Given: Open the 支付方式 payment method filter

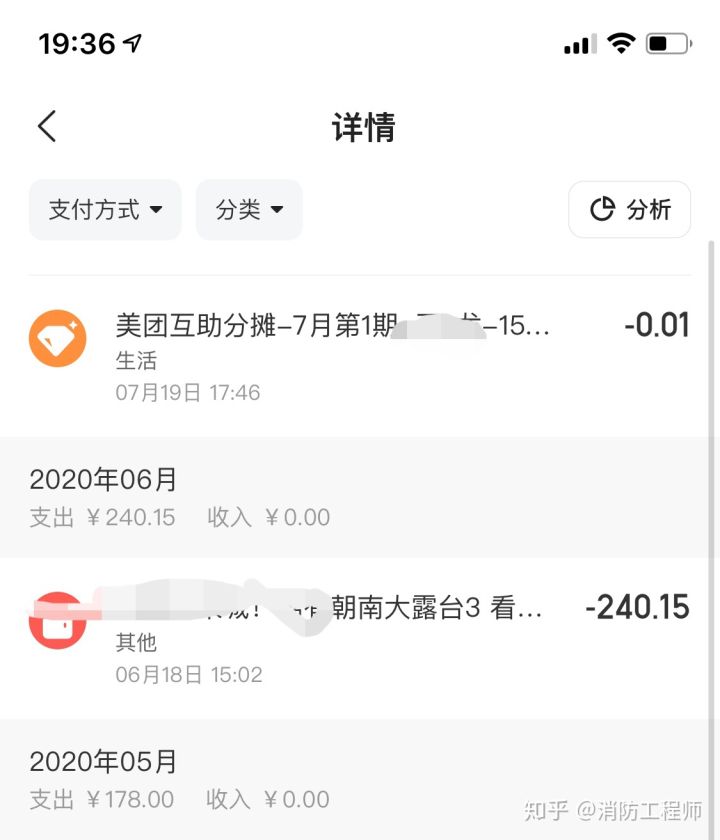Looking at the screenshot, I should [104, 210].
